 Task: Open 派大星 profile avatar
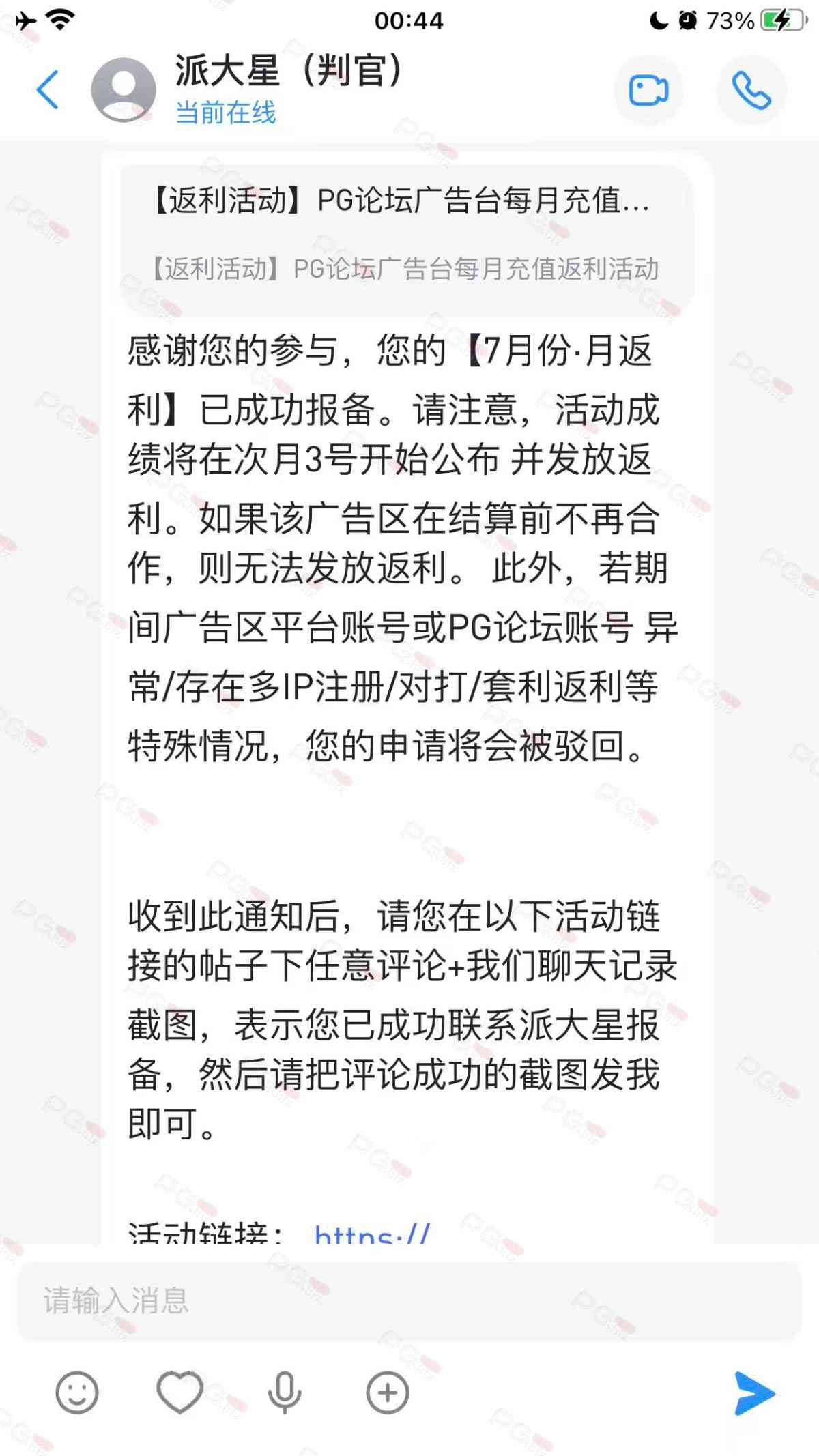124,90
